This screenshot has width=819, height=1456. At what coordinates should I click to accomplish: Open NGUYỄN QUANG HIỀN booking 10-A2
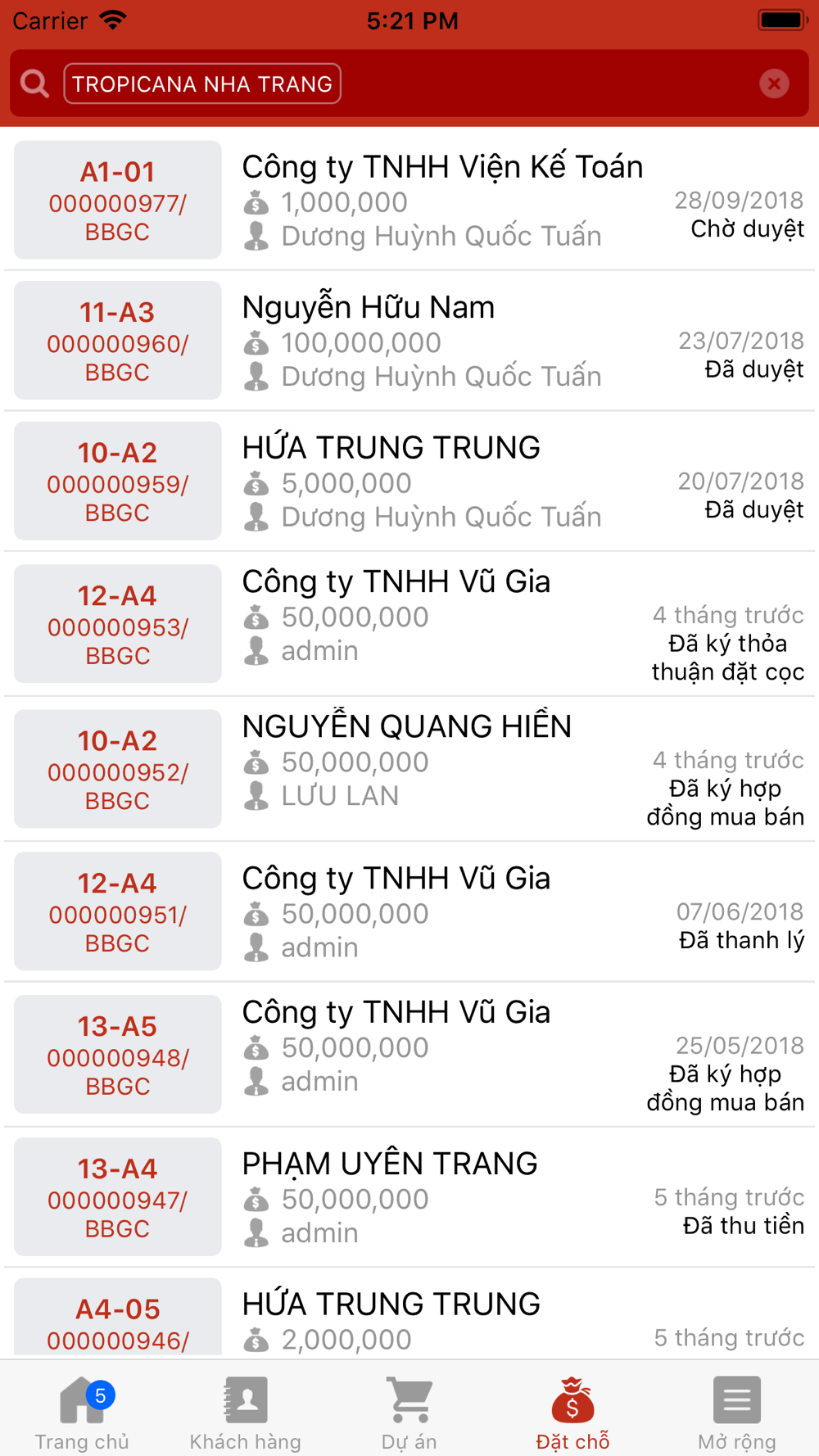click(409, 769)
